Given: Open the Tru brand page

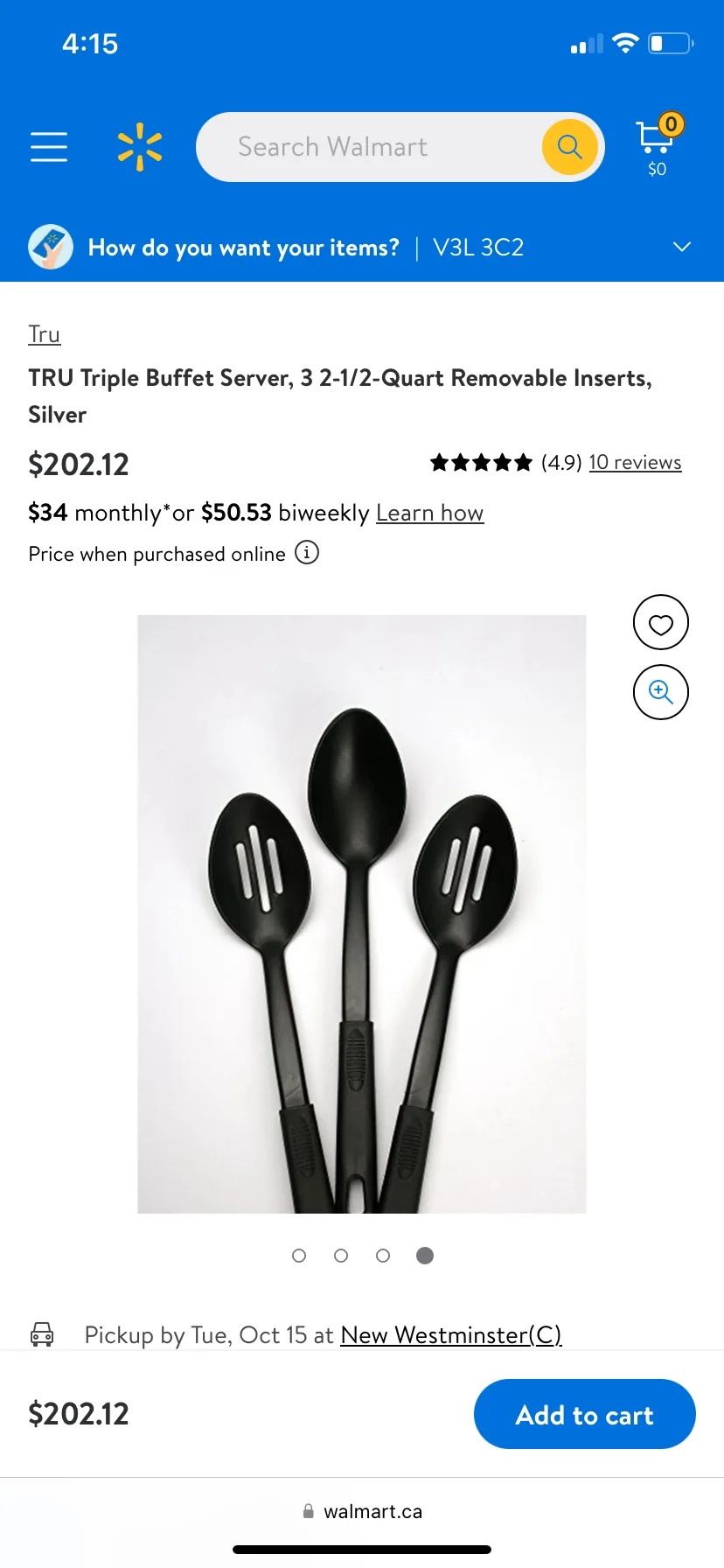Looking at the screenshot, I should pos(44,334).
